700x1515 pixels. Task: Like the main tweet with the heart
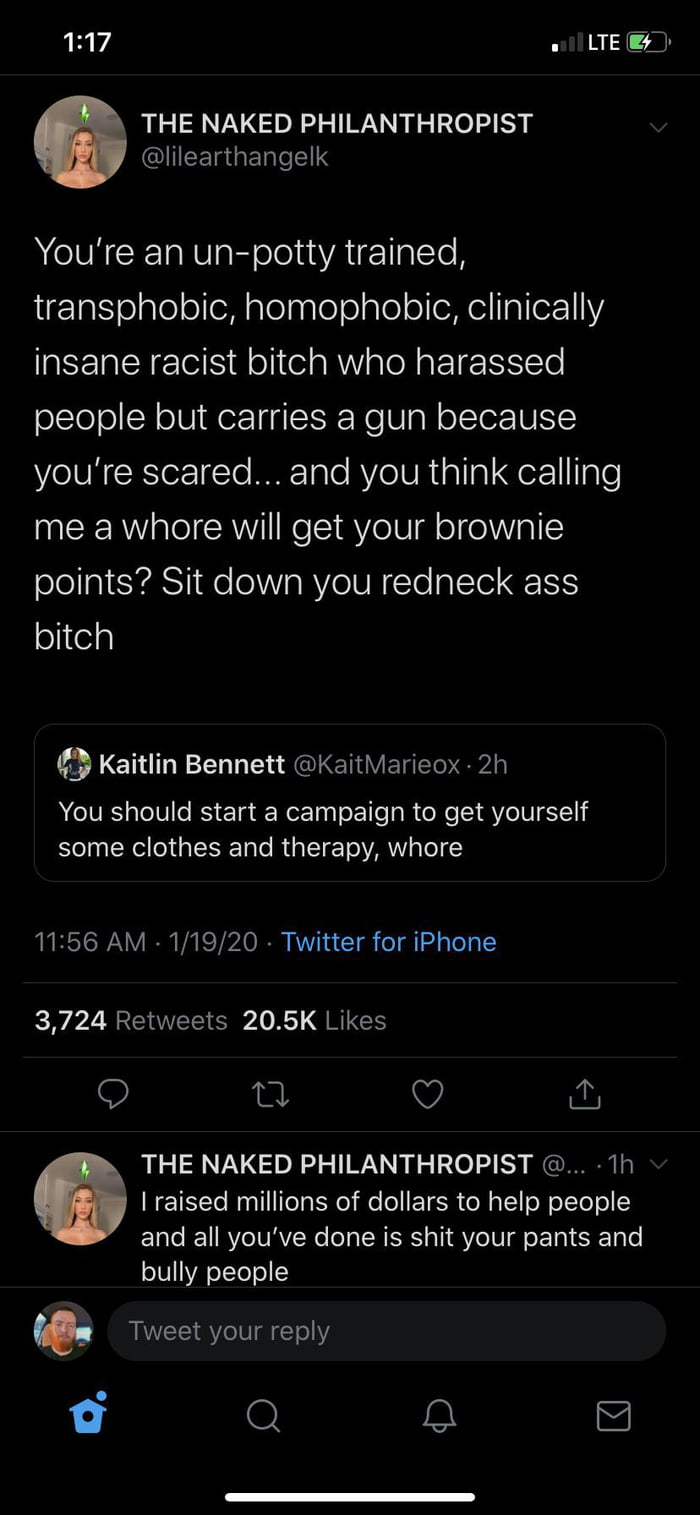coord(428,1095)
